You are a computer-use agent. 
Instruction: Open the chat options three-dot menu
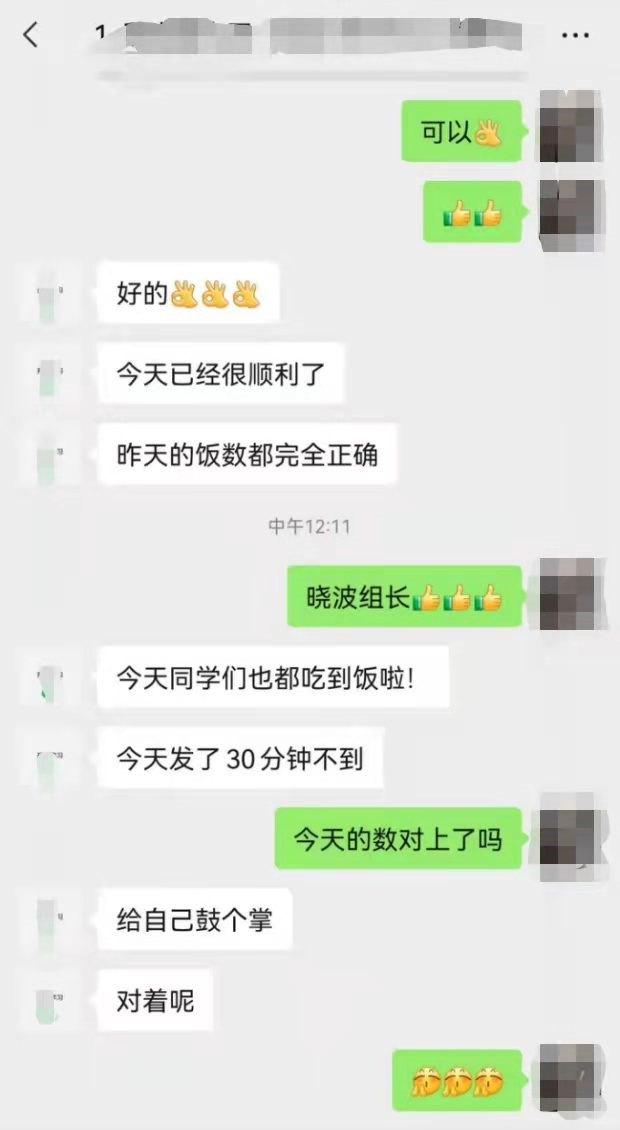575,35
